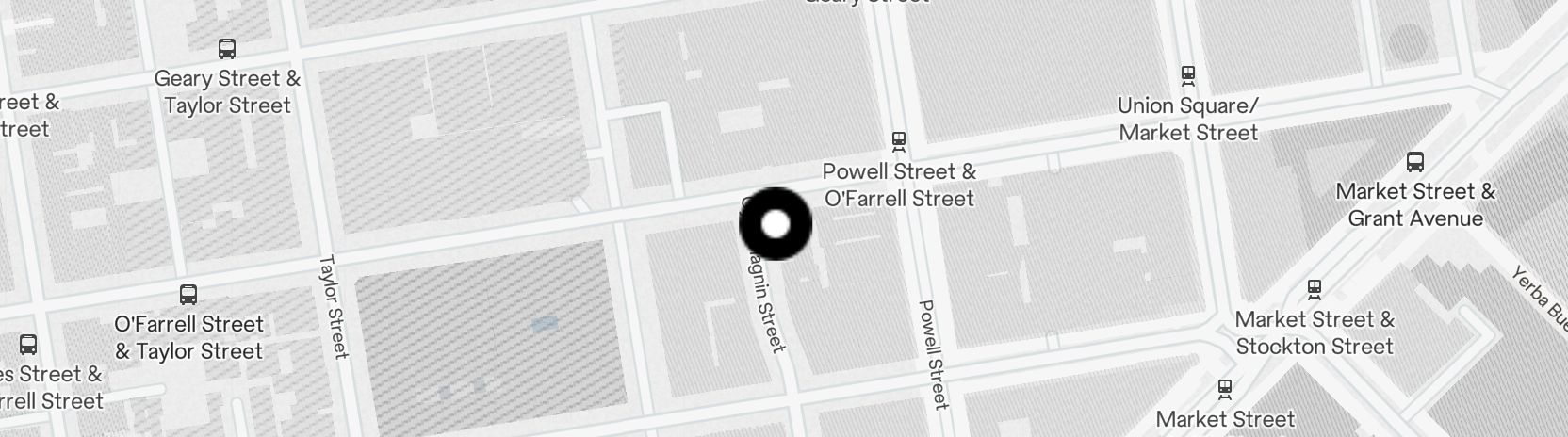This screenshot has width=1568, height=437.
Task: Select the Market Street & Stockton Street stop
Action: coord(1315,289)
